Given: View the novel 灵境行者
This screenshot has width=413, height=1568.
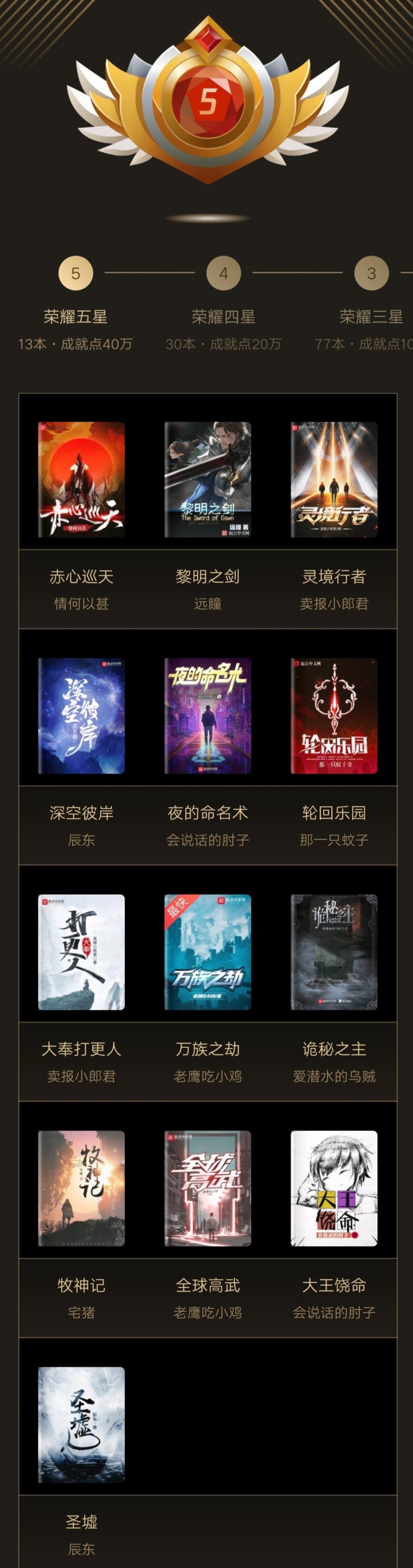Looking at the screenshot, I should point(334,479).
